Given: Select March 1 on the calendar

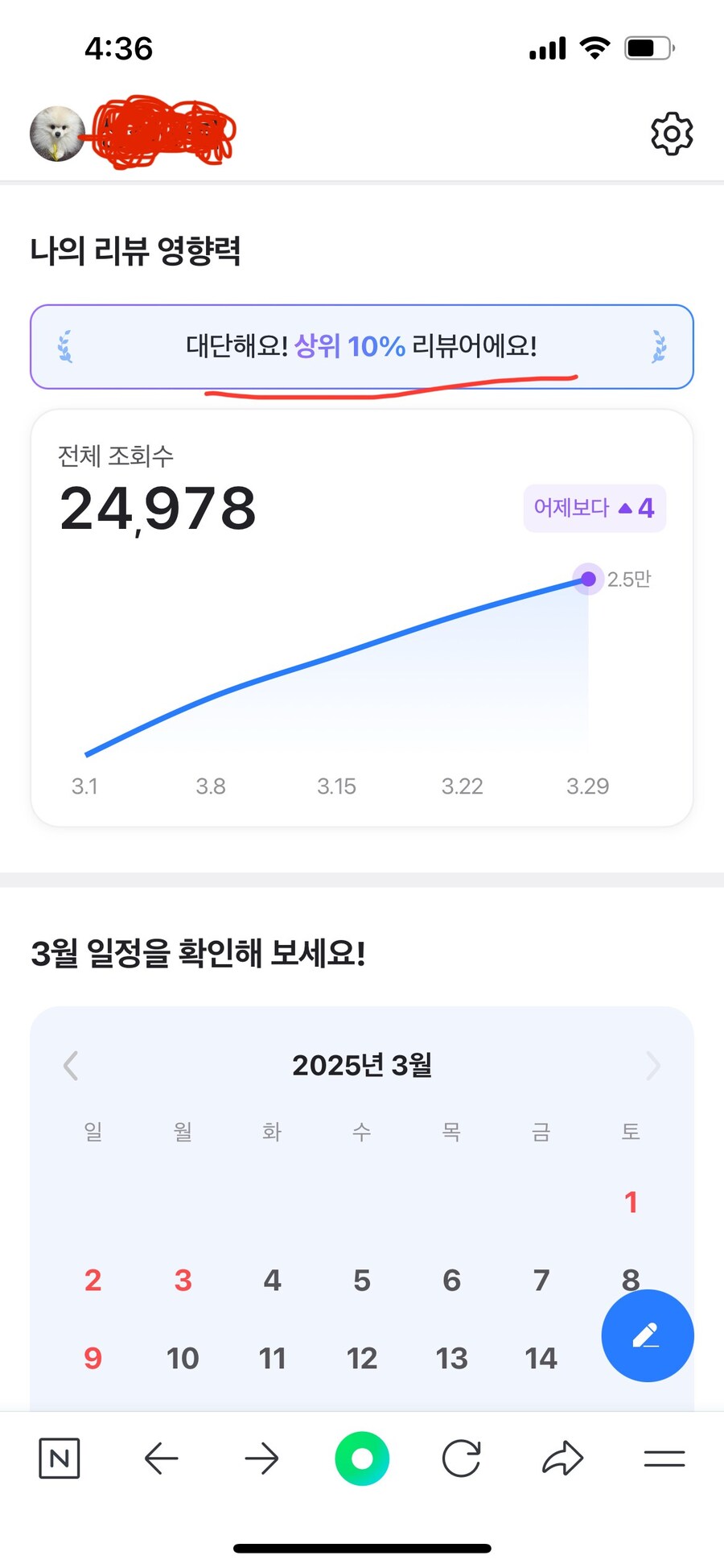Looking at the screenshot, I should coord(631,1203).
